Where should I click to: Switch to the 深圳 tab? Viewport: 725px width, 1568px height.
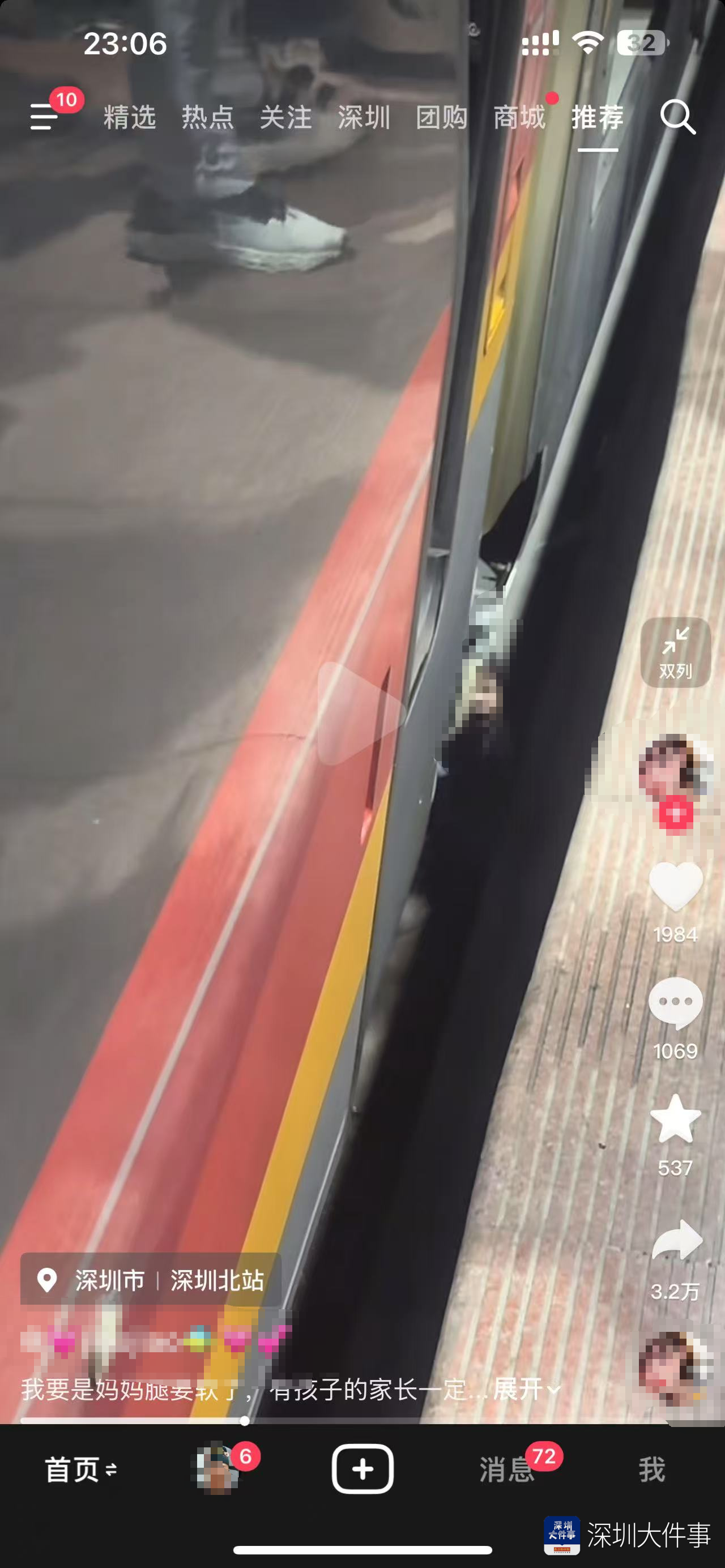(364, 117)
